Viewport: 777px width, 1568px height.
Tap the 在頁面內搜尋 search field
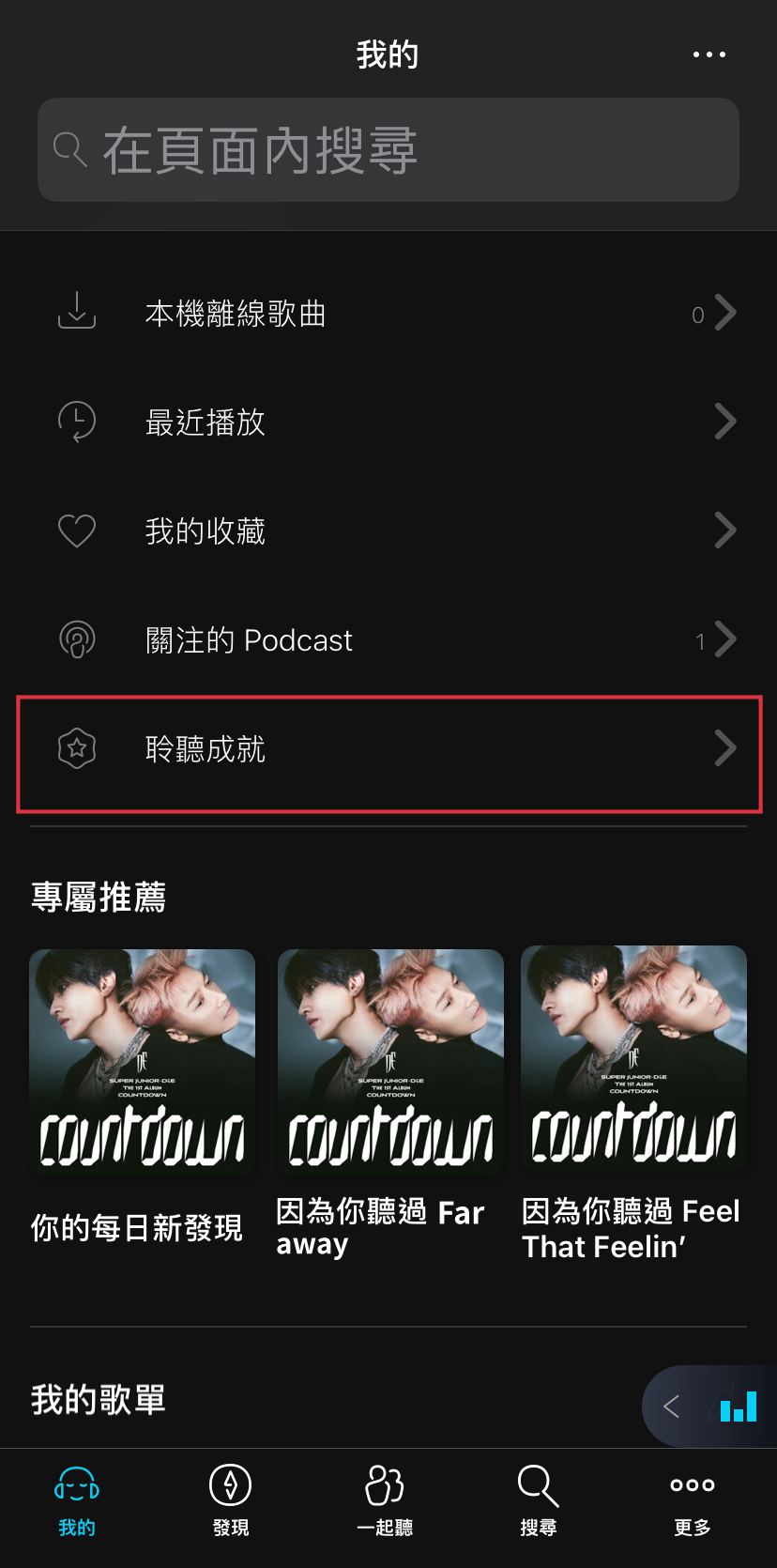388,150
